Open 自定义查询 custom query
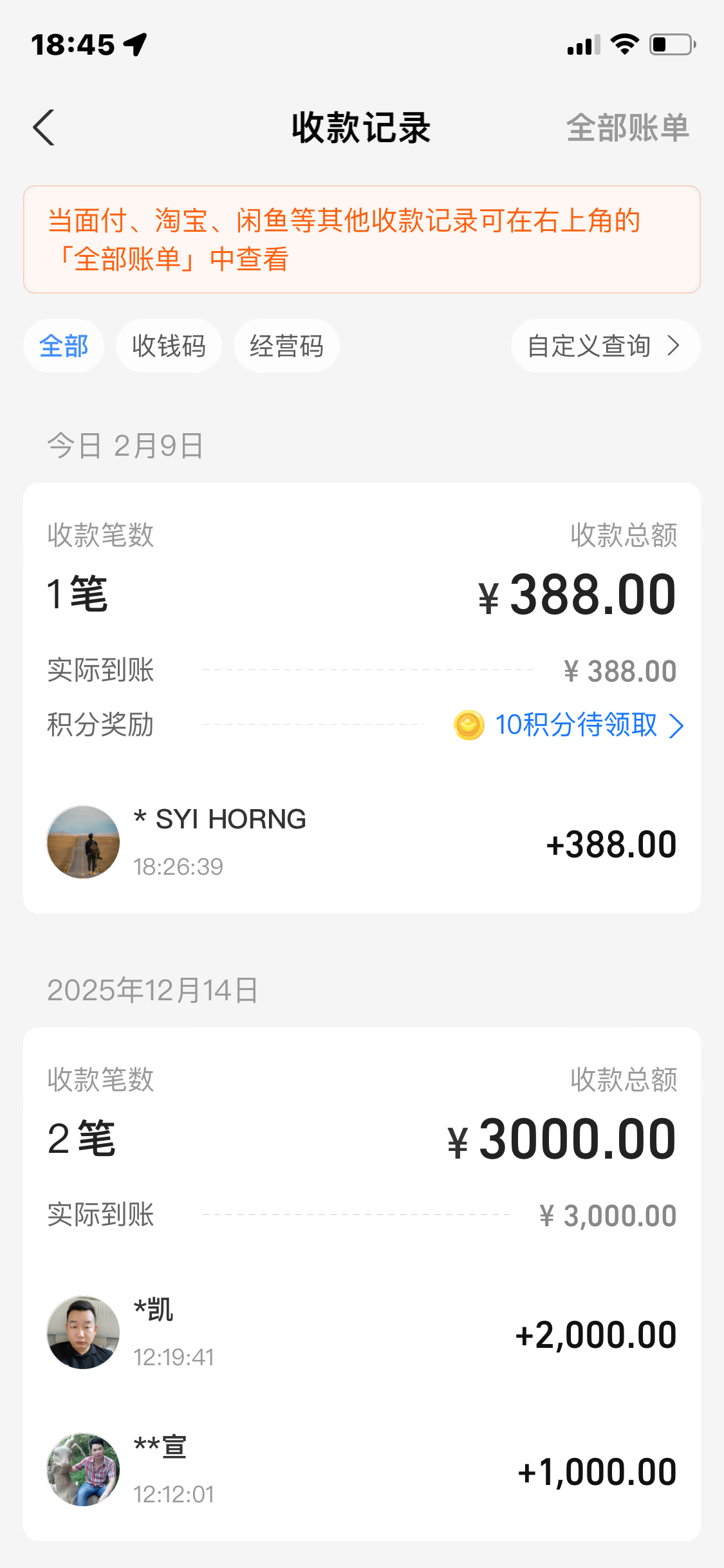Screen dimensions: 724x1568 [x=605, y=346]
